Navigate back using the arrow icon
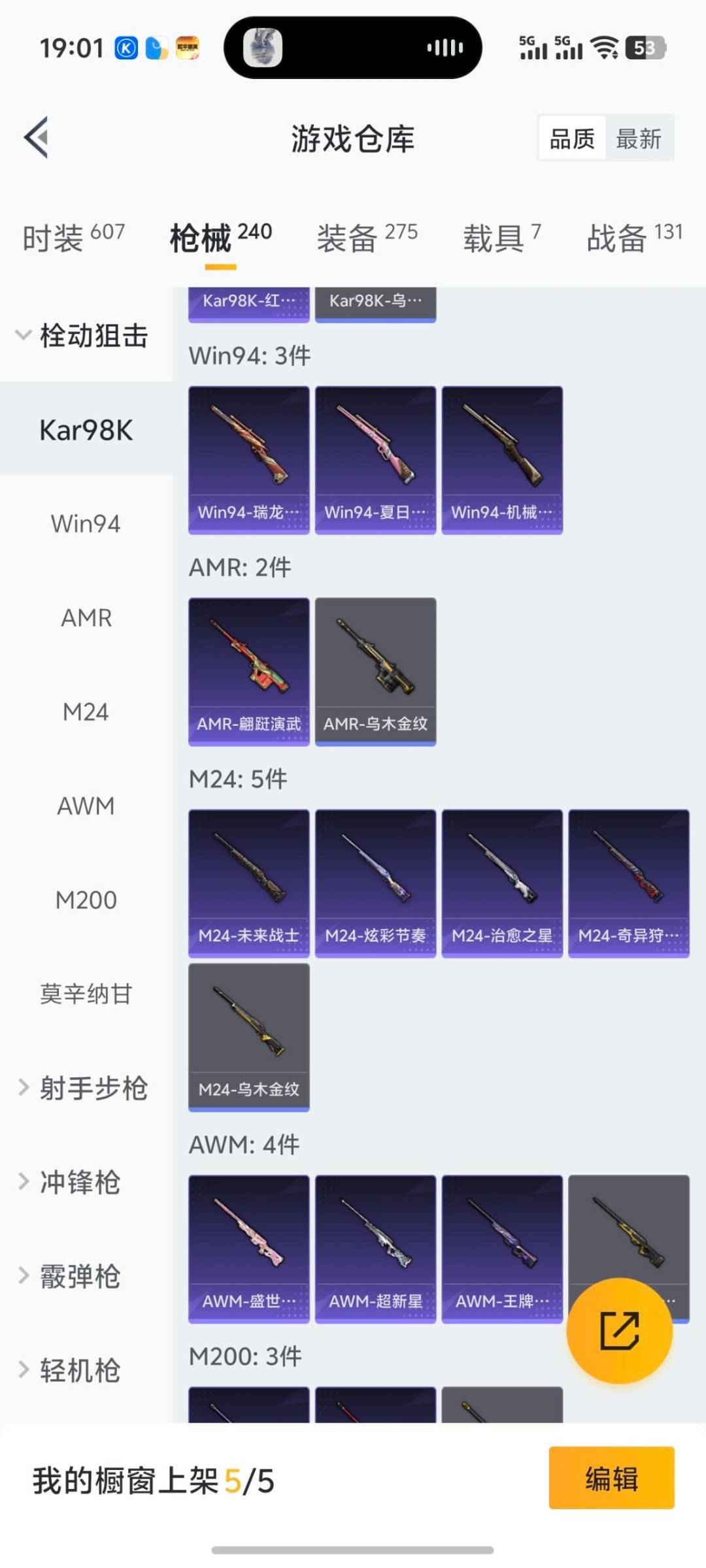 click(36, 137)
